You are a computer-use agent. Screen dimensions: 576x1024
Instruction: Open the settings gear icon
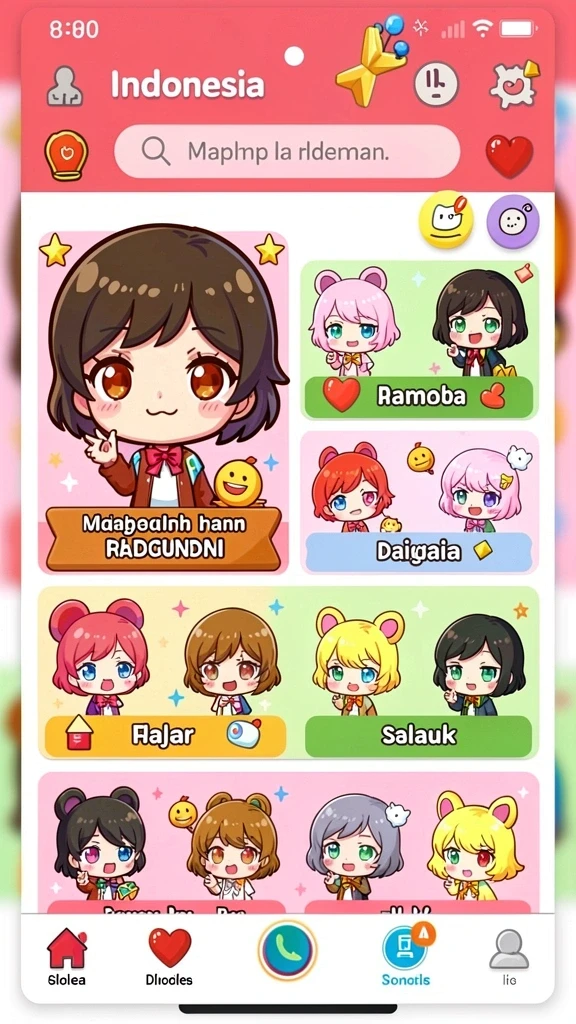coord(513,85)
